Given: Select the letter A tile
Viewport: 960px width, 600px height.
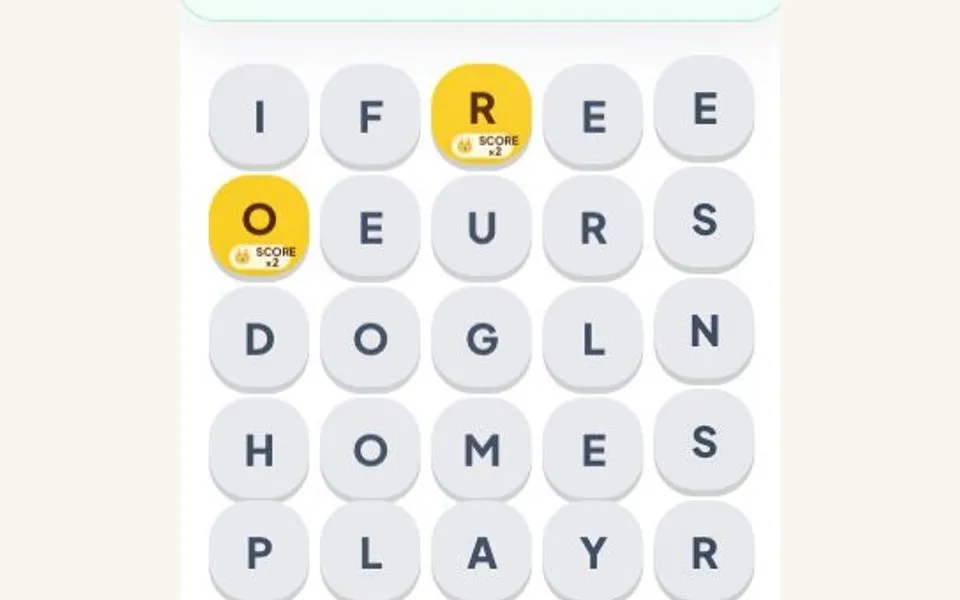Looking at the screenshot, I should (x=482, y=551).
